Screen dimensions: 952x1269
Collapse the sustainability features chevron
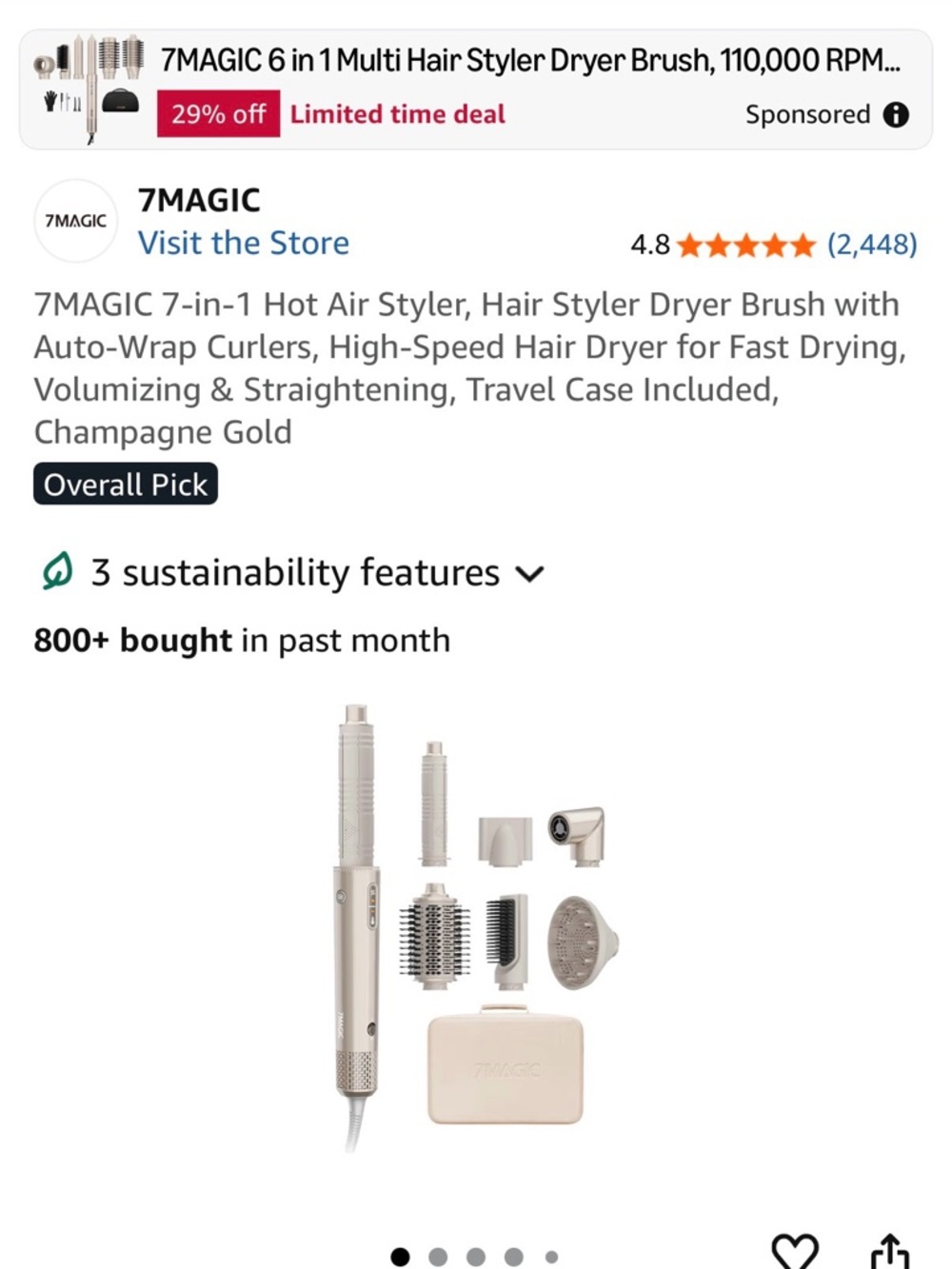(530, 574)
